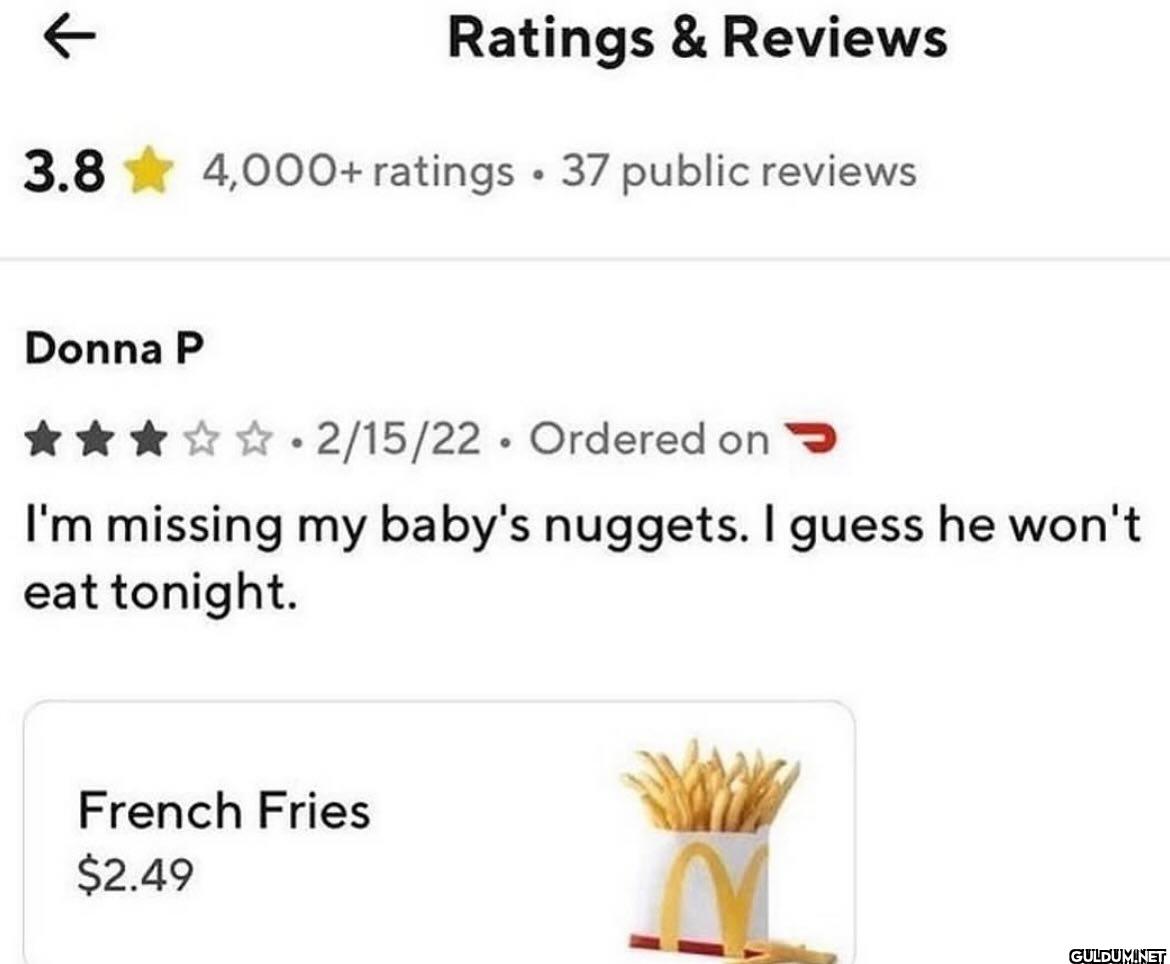
Task: Go back using the arrow icon
Action: (x=68, y=38)
